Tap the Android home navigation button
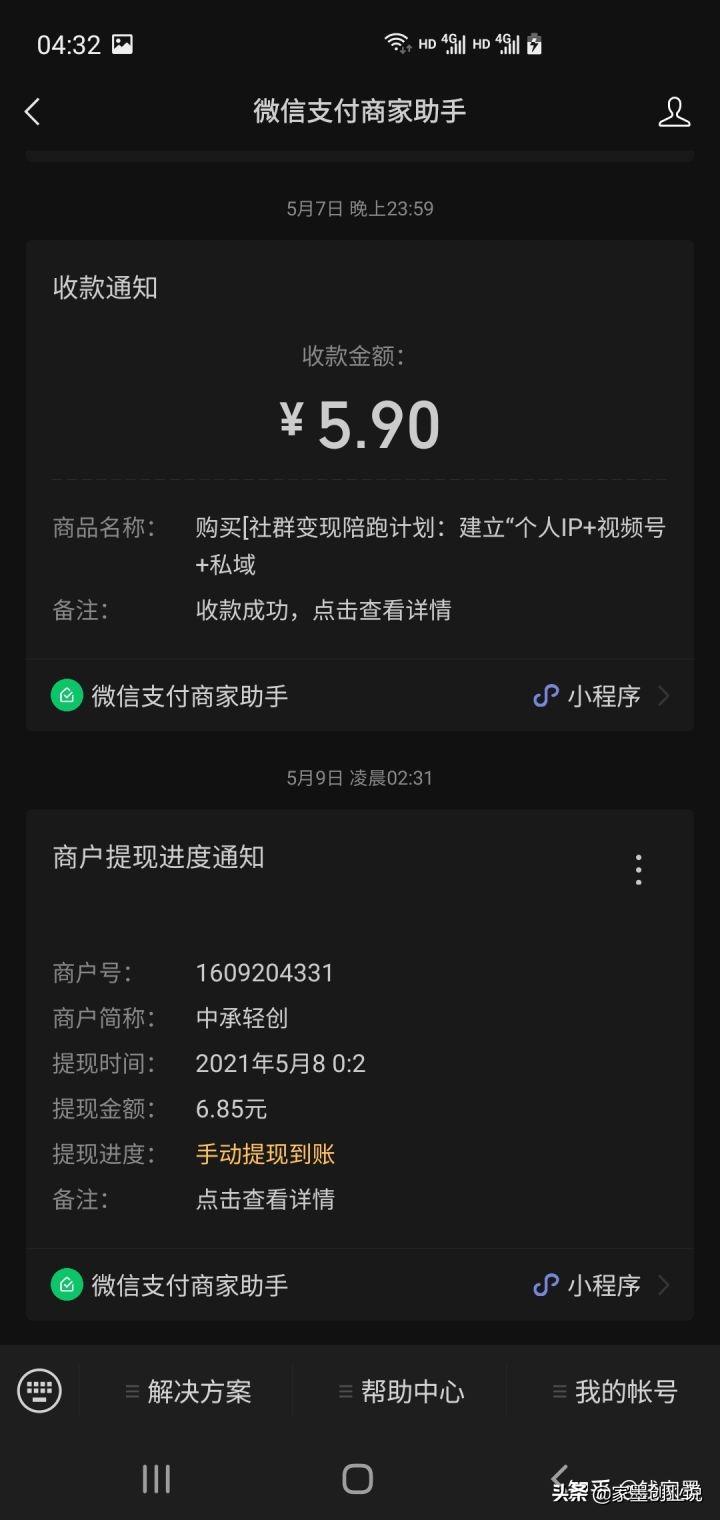 tap(358, 1477)
